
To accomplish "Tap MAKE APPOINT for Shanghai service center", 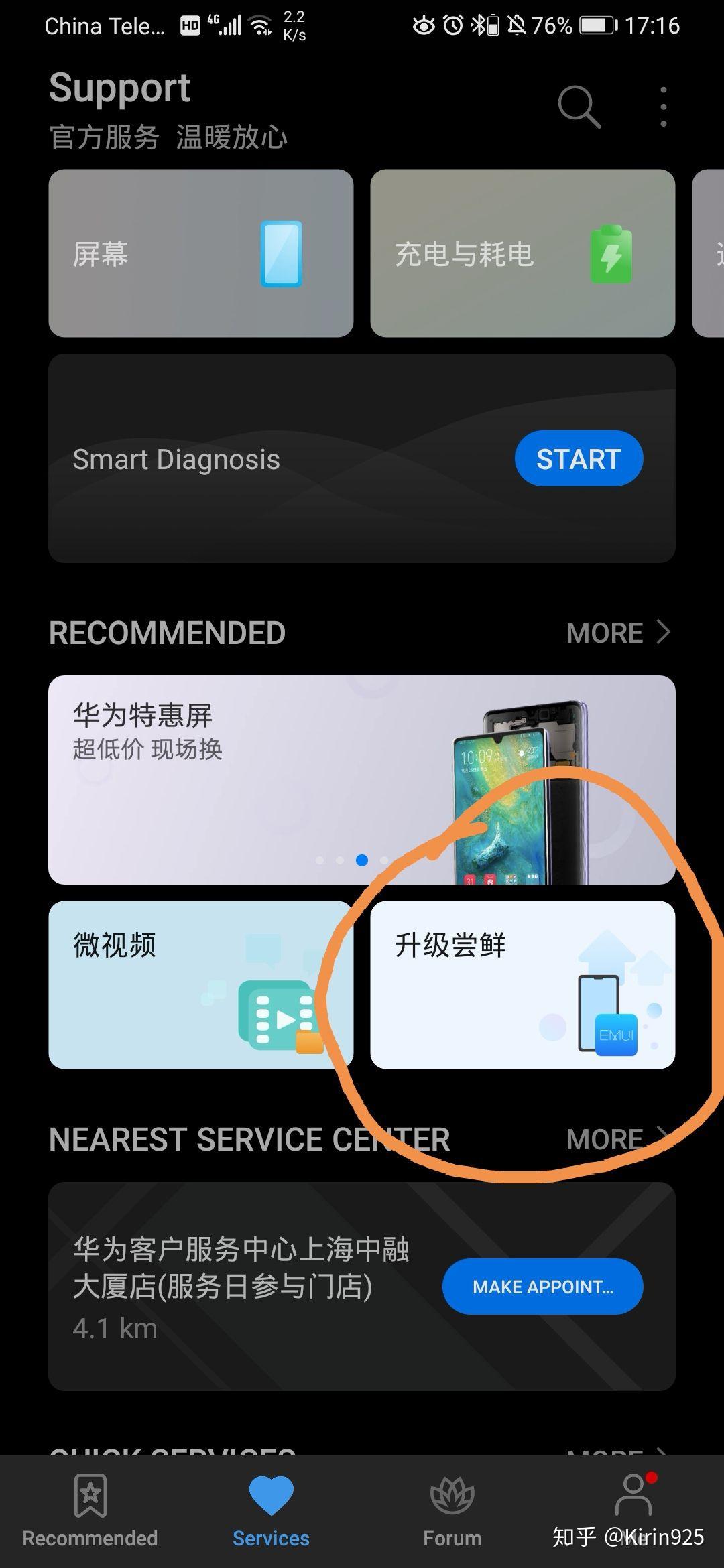I will pyautogui.click(x=542, y=1286).
